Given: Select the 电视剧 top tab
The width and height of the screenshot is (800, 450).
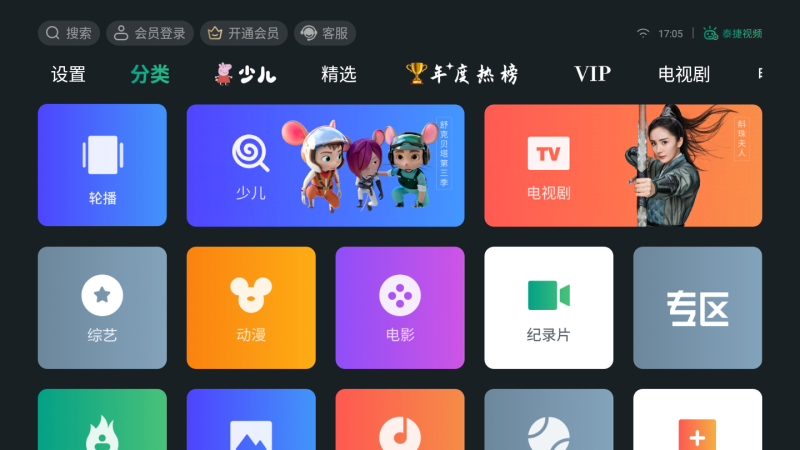Looking at the screenshot, I should (684, 74).
